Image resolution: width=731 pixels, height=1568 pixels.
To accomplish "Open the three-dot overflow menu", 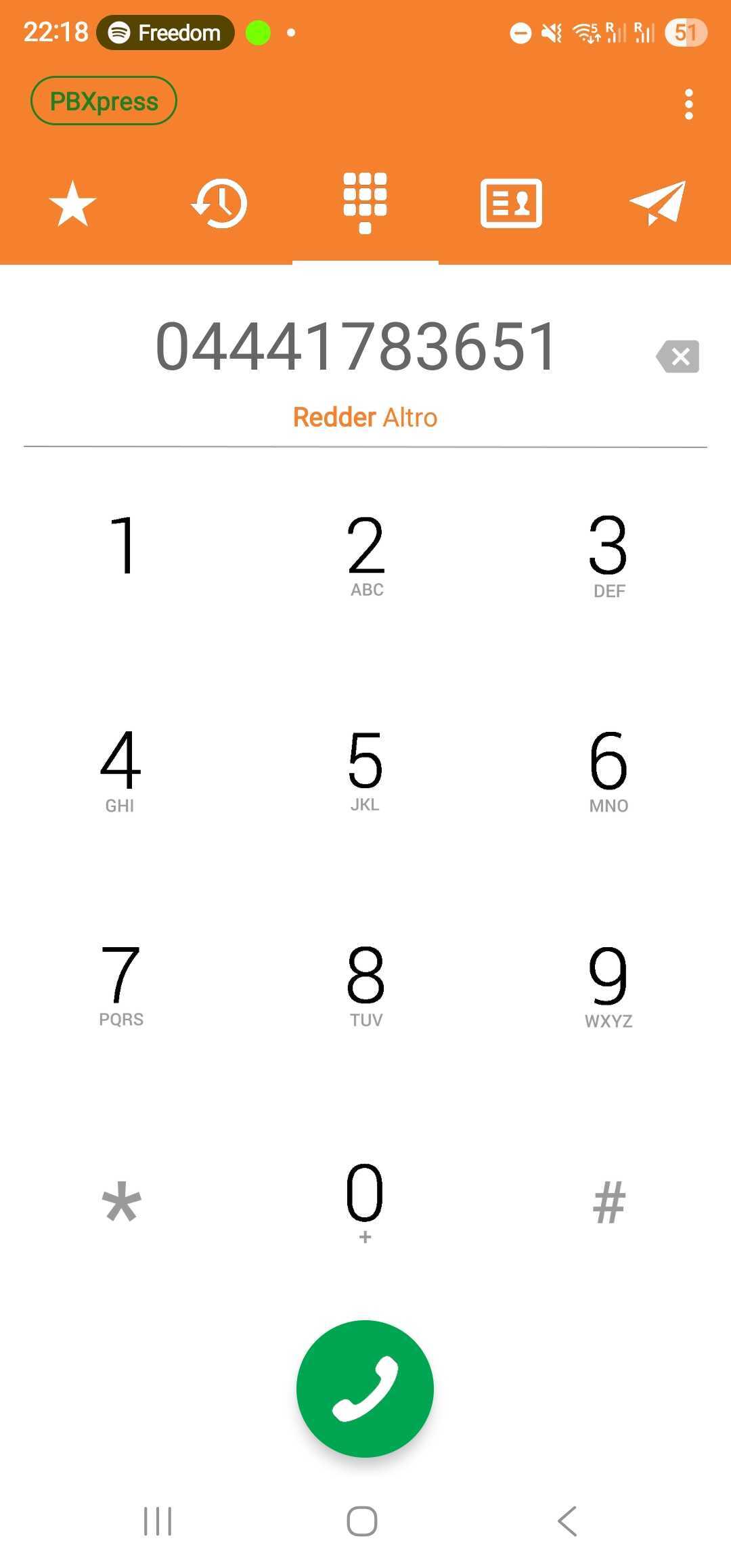I will pos(688,102).
